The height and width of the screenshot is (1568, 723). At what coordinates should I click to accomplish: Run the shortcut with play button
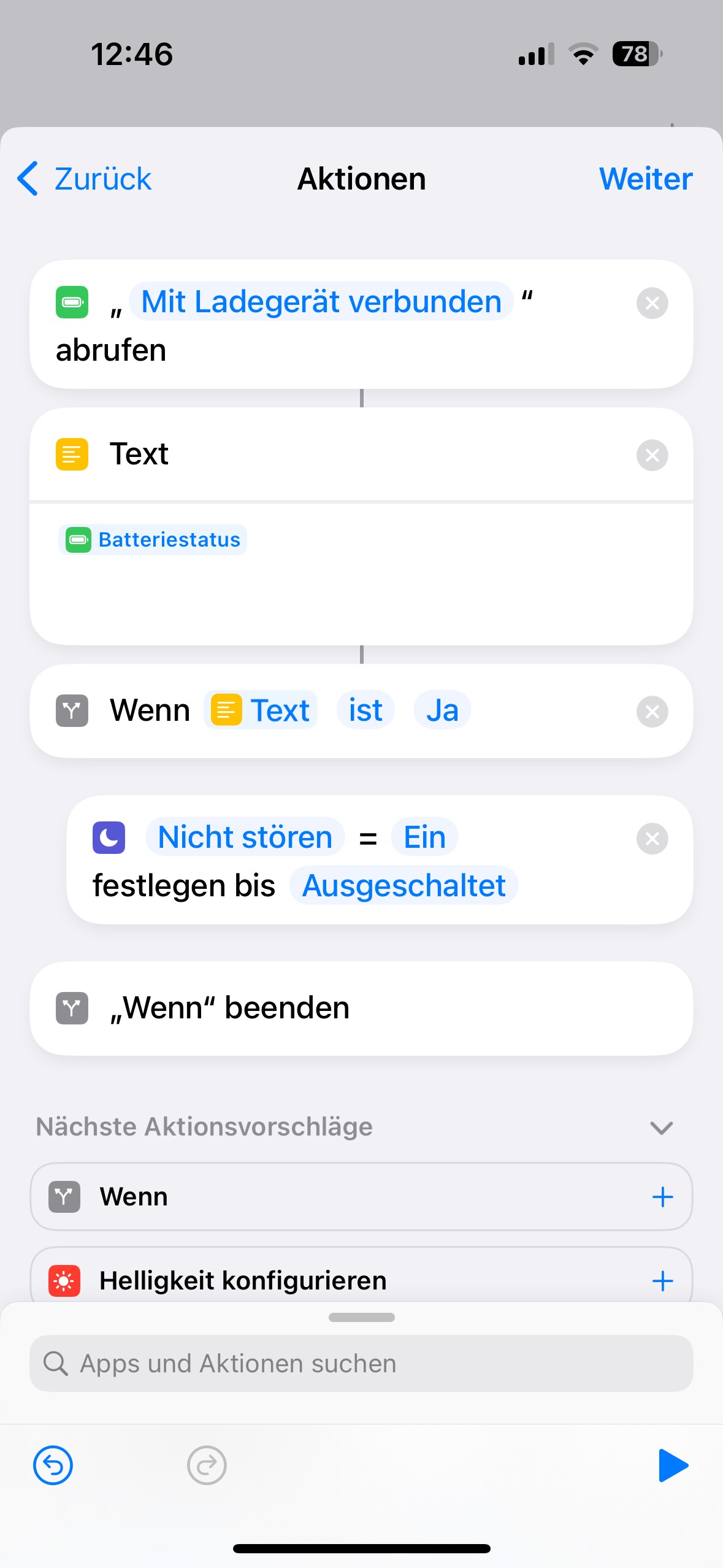coord(673,1466)
